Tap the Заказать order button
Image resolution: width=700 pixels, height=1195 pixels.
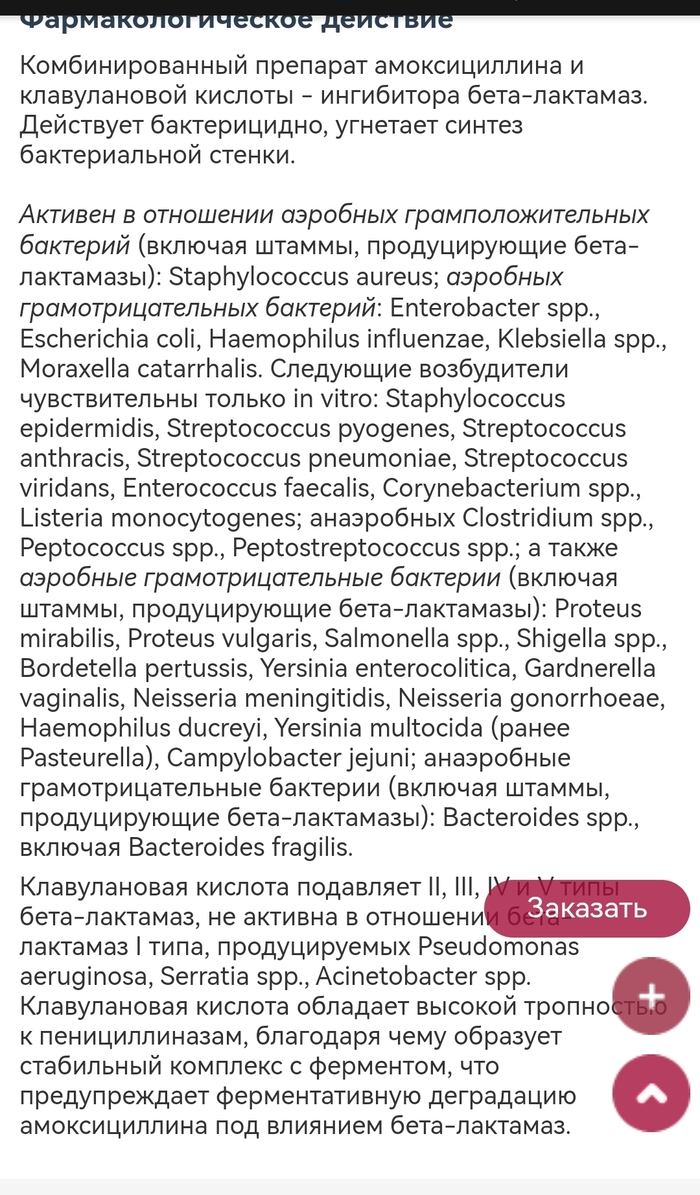(587, 908)
